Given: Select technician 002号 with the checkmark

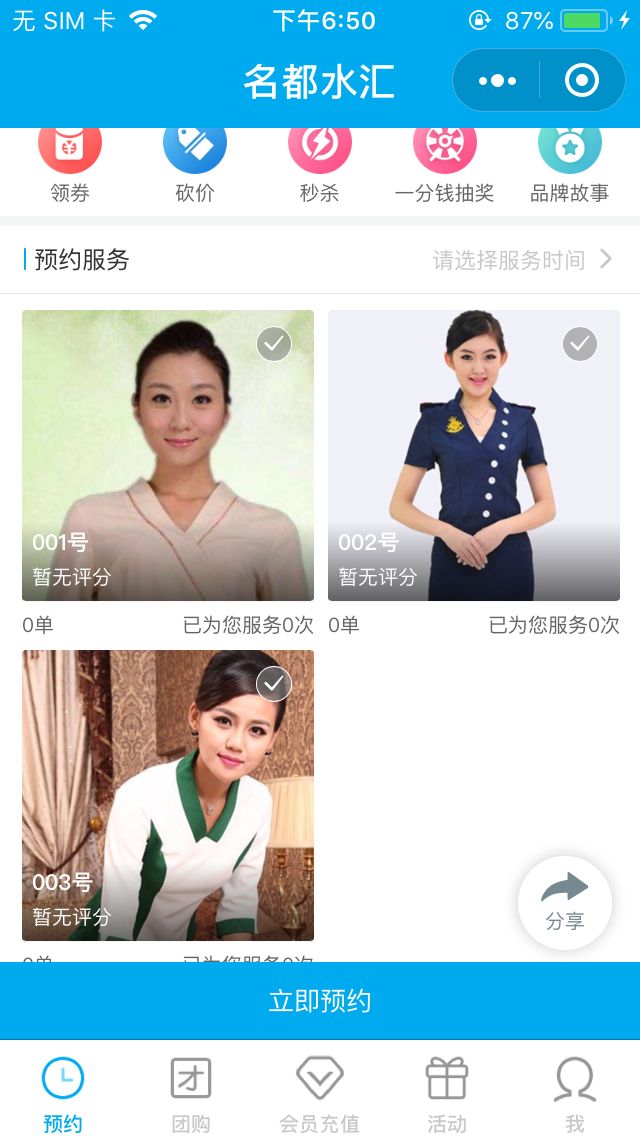Looking at the screenshot, I should (580, 344).
